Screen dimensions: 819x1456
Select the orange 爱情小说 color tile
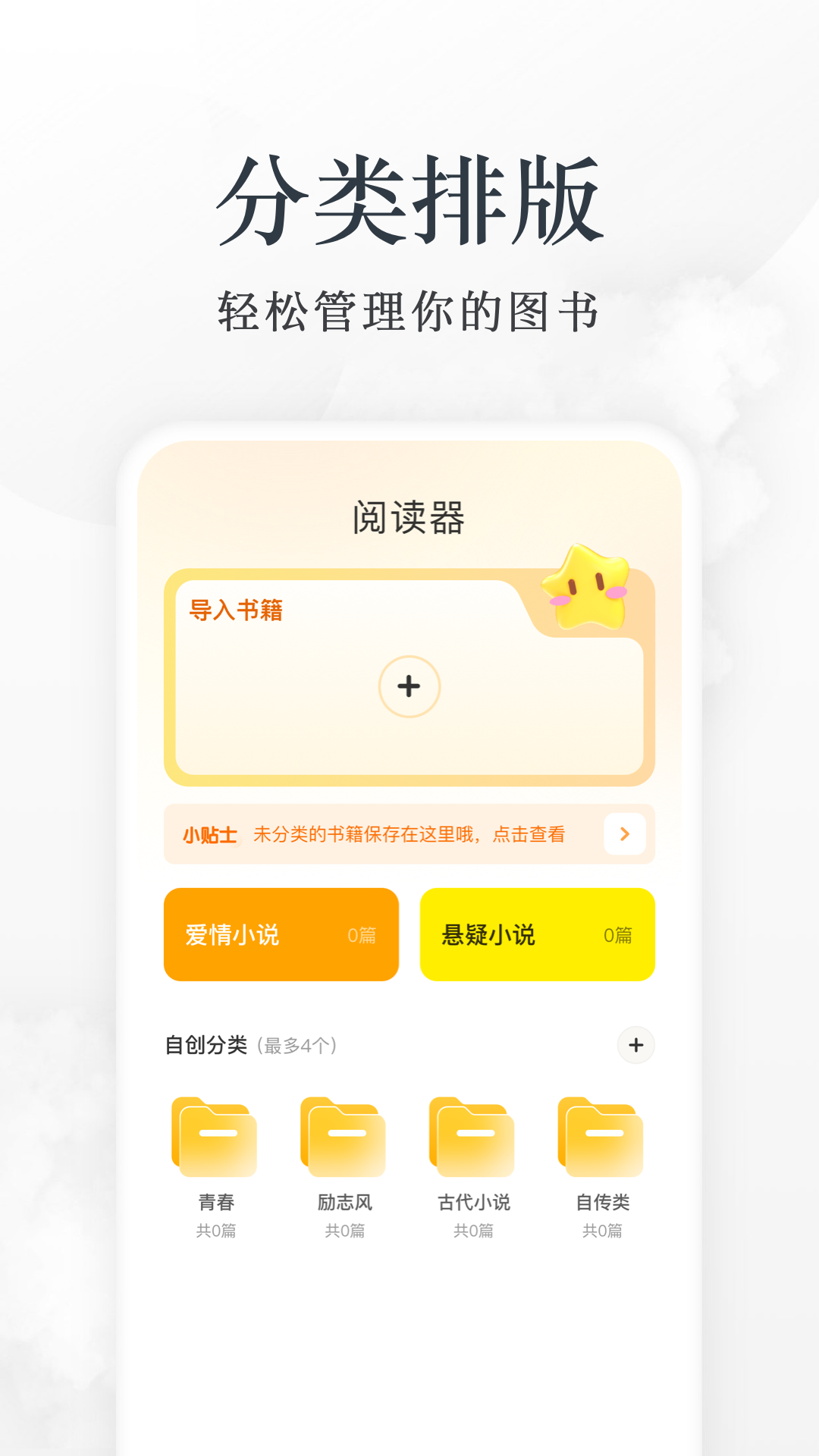[281, 934]
